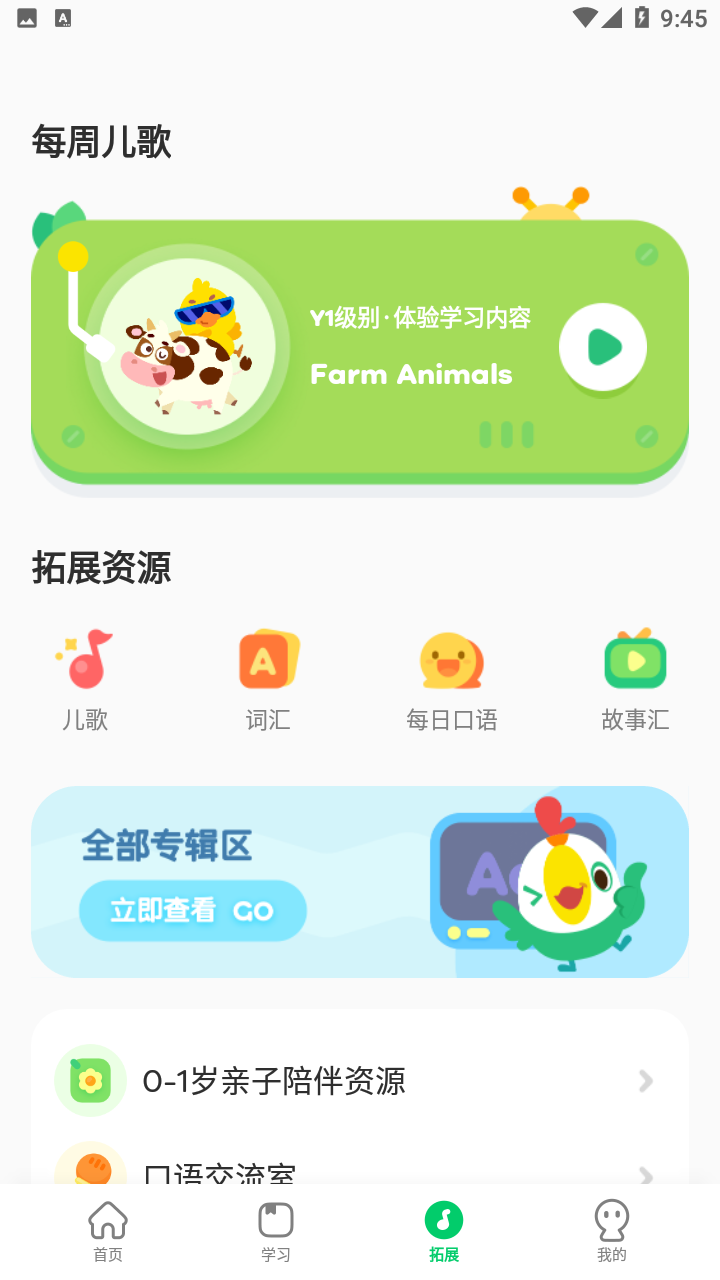Switch to the 首页 home tab
Viewport: 720px width, 1280px height.
[x=108, y=1232]
